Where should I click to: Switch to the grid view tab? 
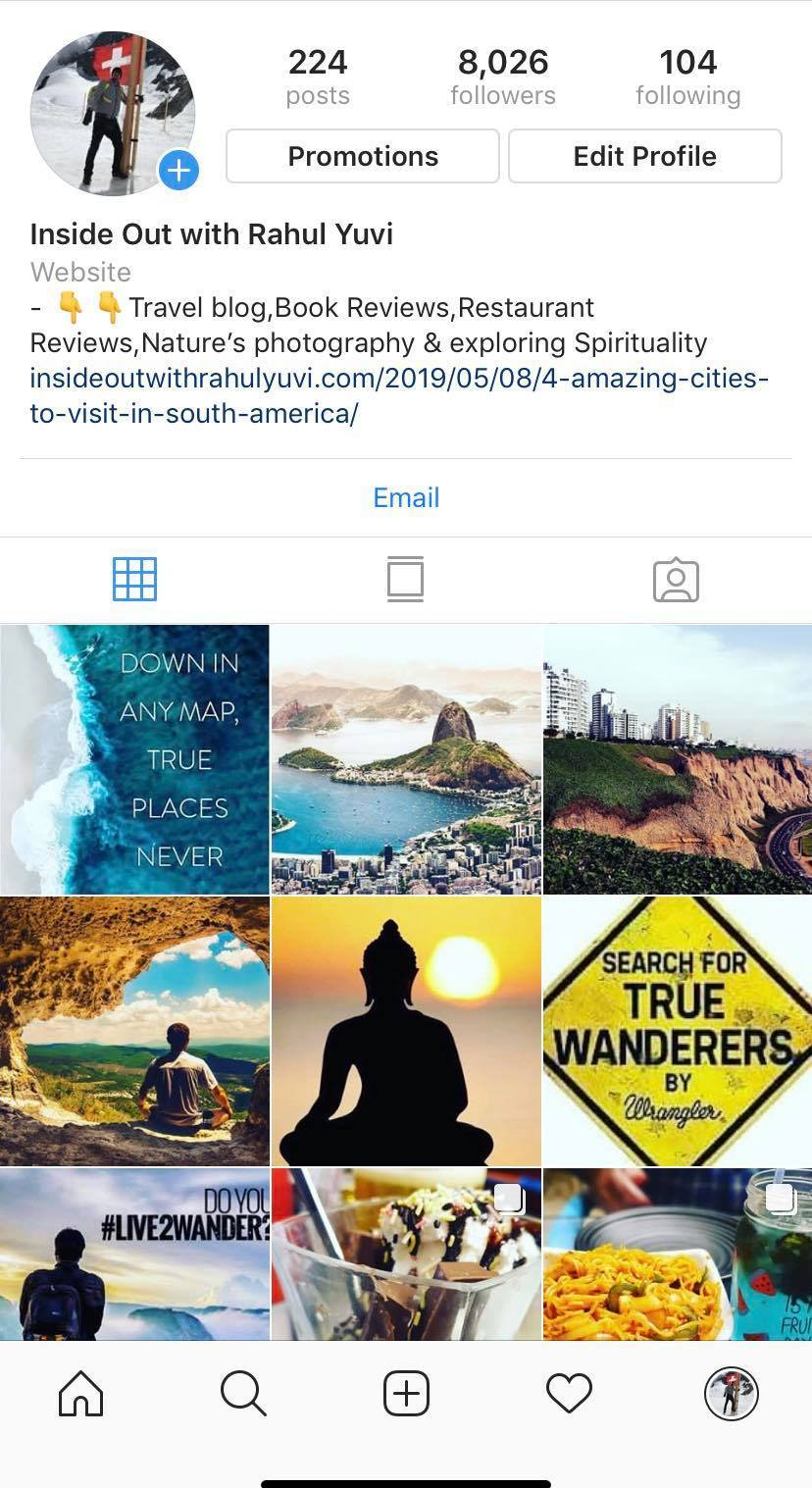pyautogui.click(x=134, y=579)
